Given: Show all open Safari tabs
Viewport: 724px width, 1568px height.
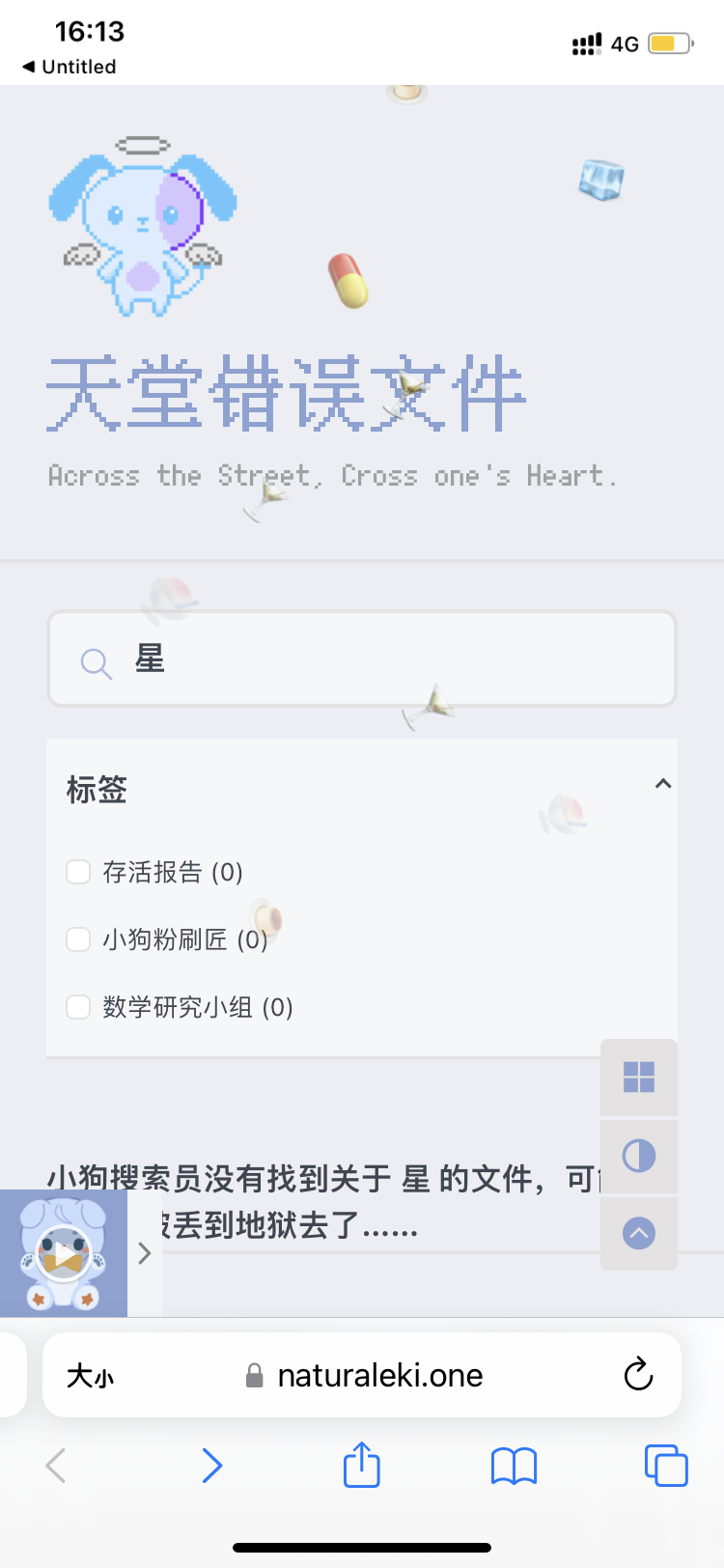Looking at the screenshot, I should (x=666, y=1465).
